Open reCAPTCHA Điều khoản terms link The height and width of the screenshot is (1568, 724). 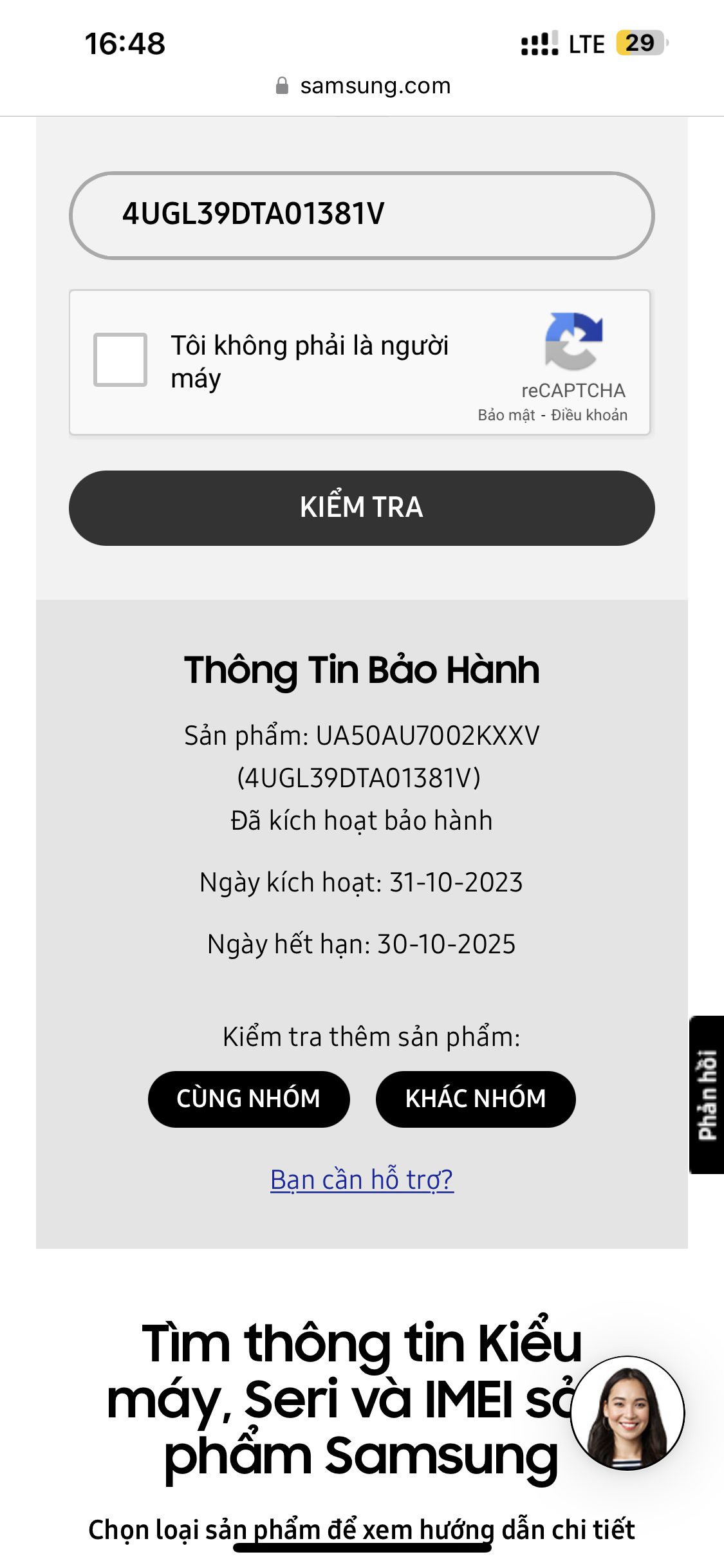click(x=589, y=415)
